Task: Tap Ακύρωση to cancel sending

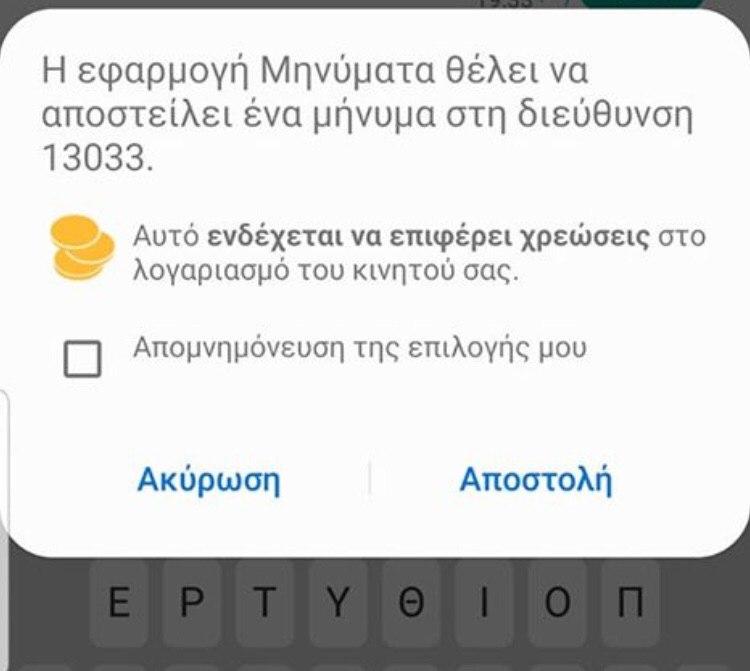Action: [x=208, y=481]
